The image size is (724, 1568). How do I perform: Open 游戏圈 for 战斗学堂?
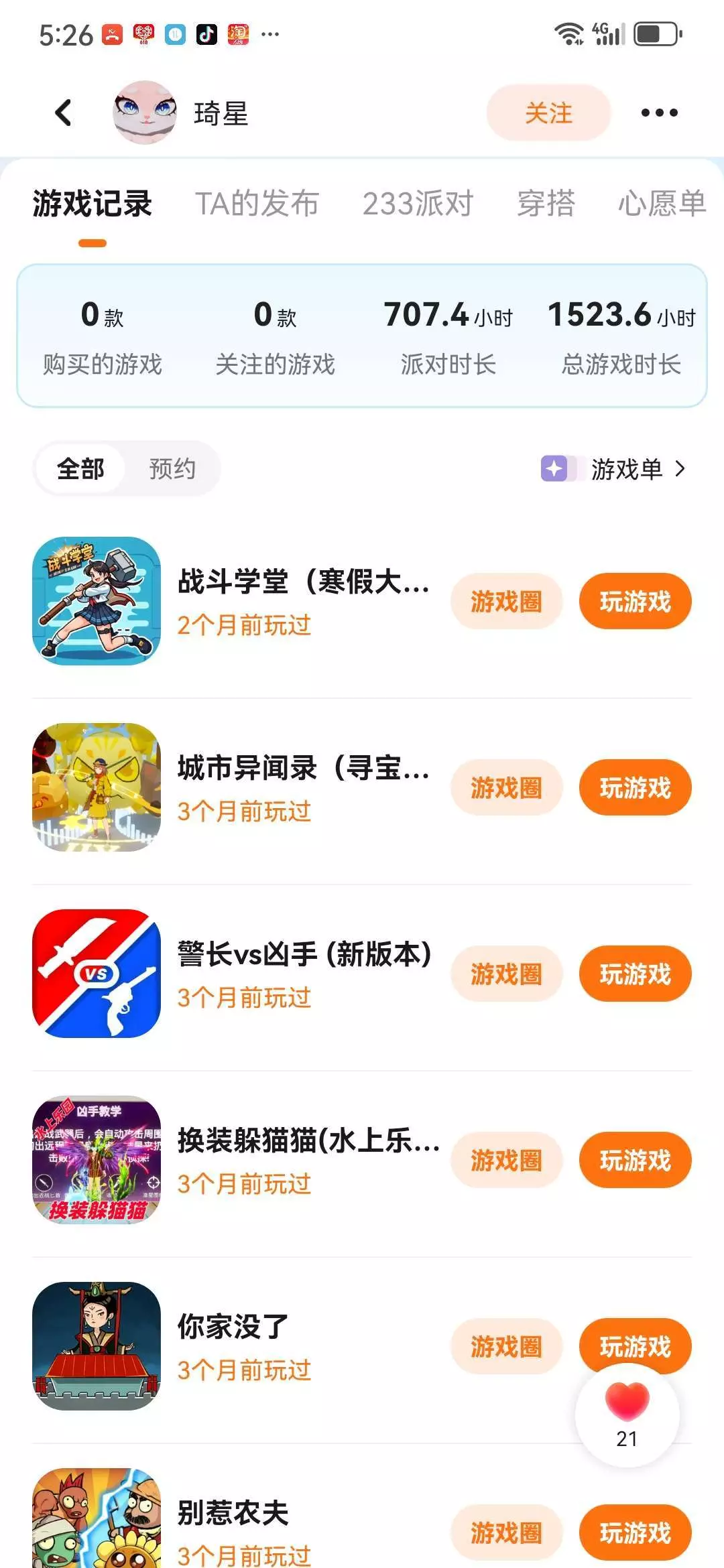click(x=506, y=601)
